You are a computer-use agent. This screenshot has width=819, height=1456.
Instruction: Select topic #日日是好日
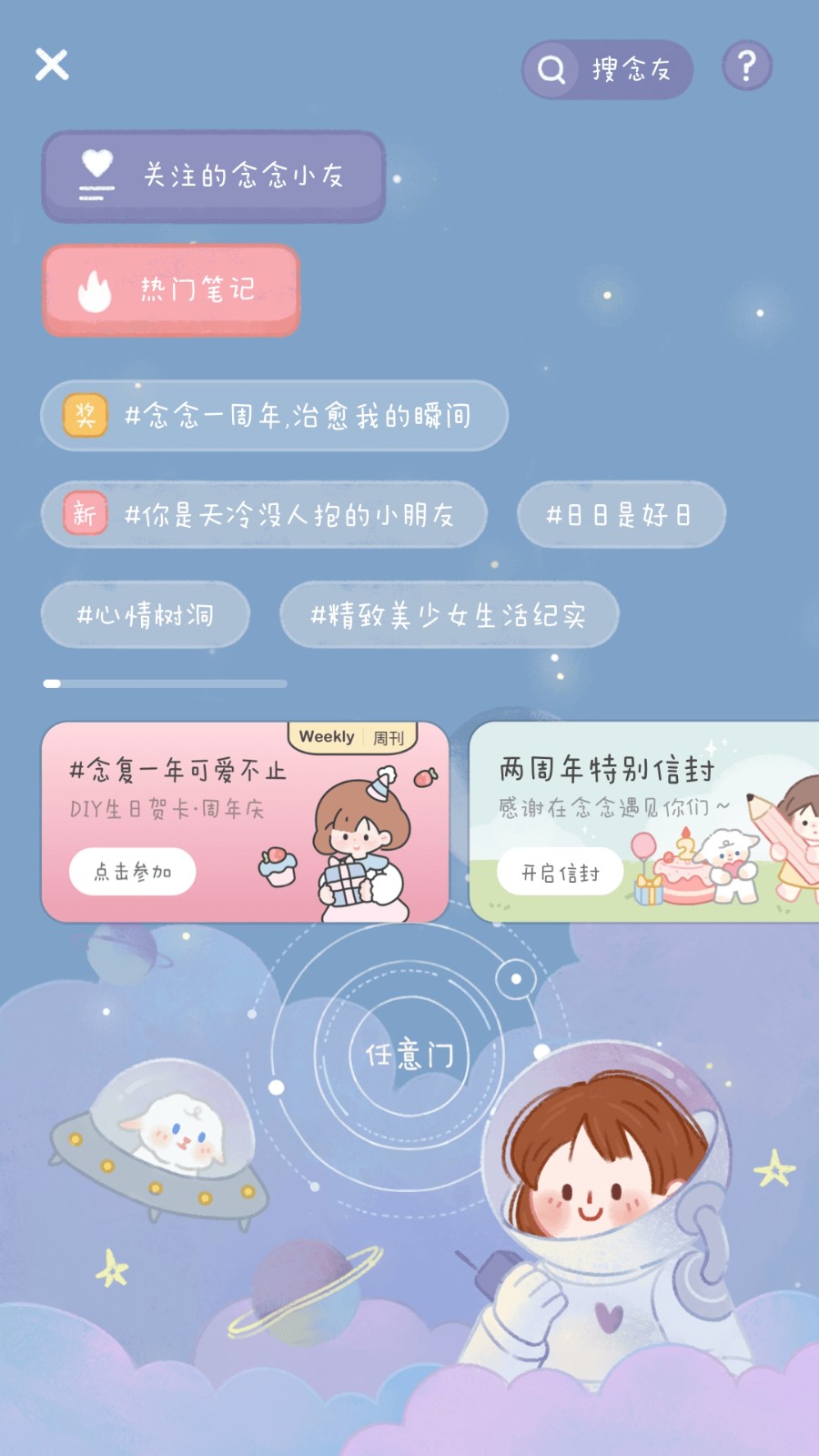(621, 515)
